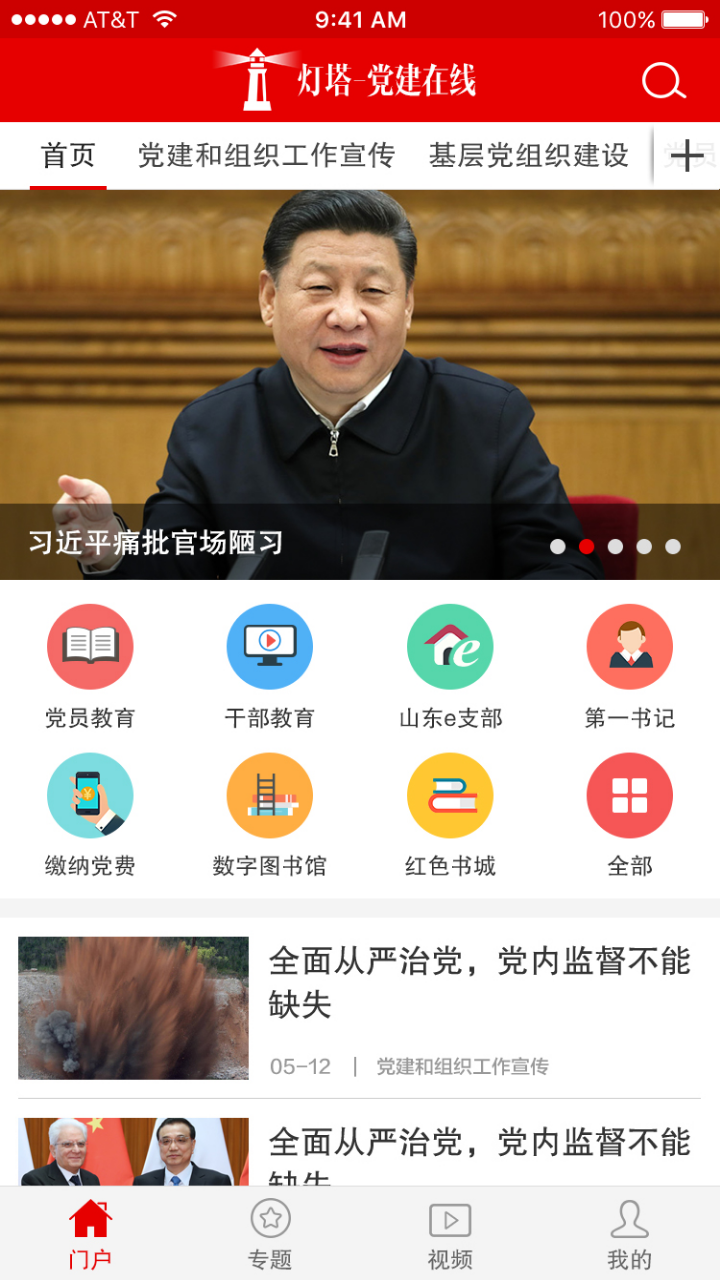Switch to 基层党组织建设 channel
Image resolution: width=720 pixels, height=1280 pixels.
point(530,156)
